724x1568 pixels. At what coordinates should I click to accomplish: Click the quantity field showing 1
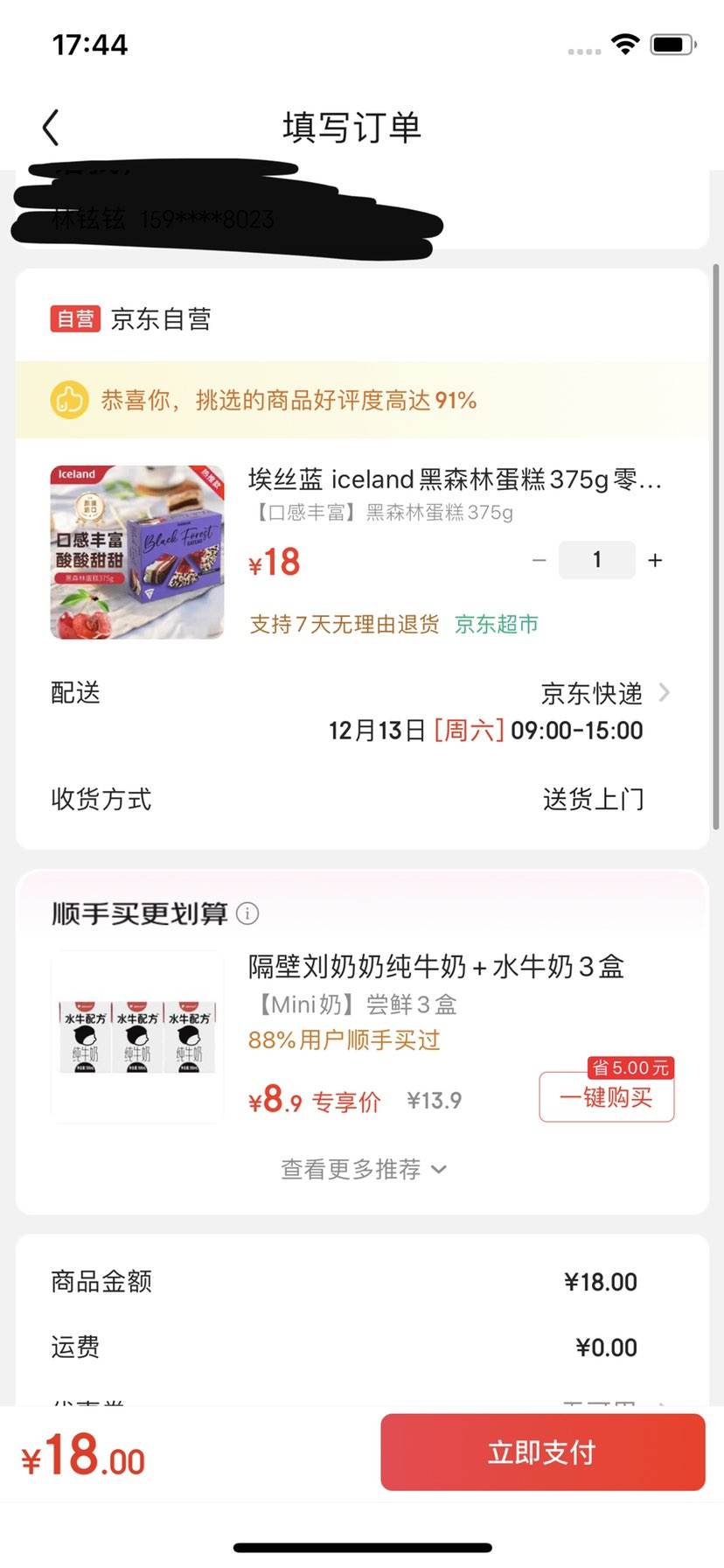[x=596, y=559]
